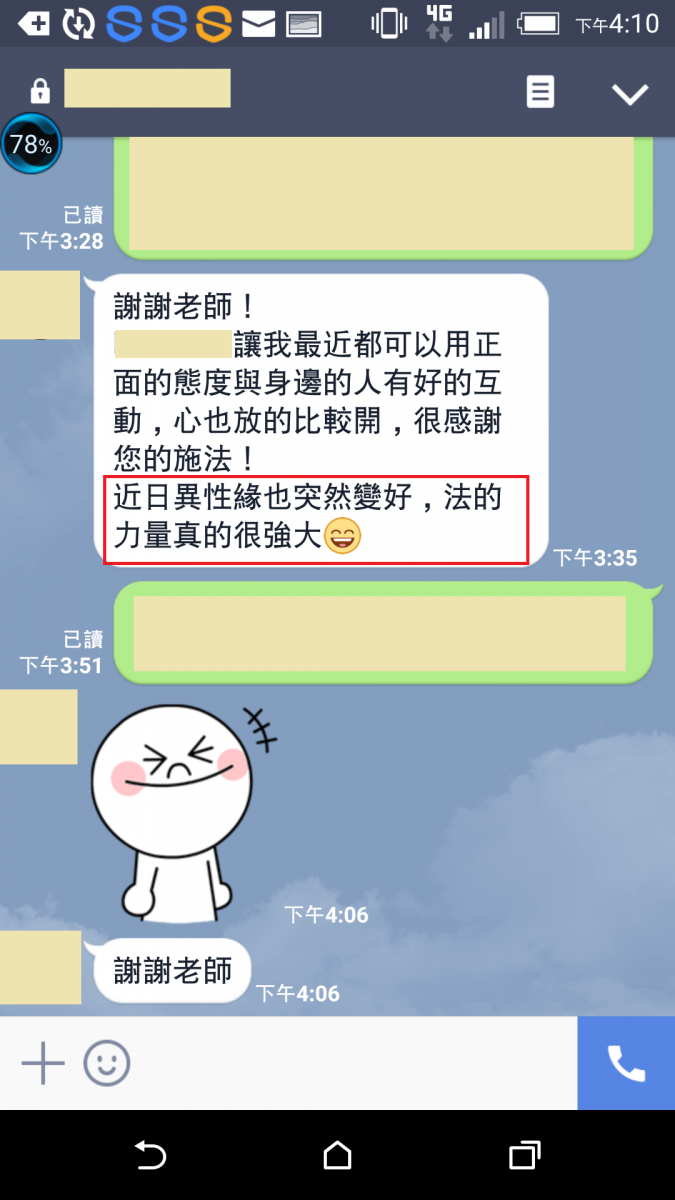Open the chat notes icon

point(540,93)
